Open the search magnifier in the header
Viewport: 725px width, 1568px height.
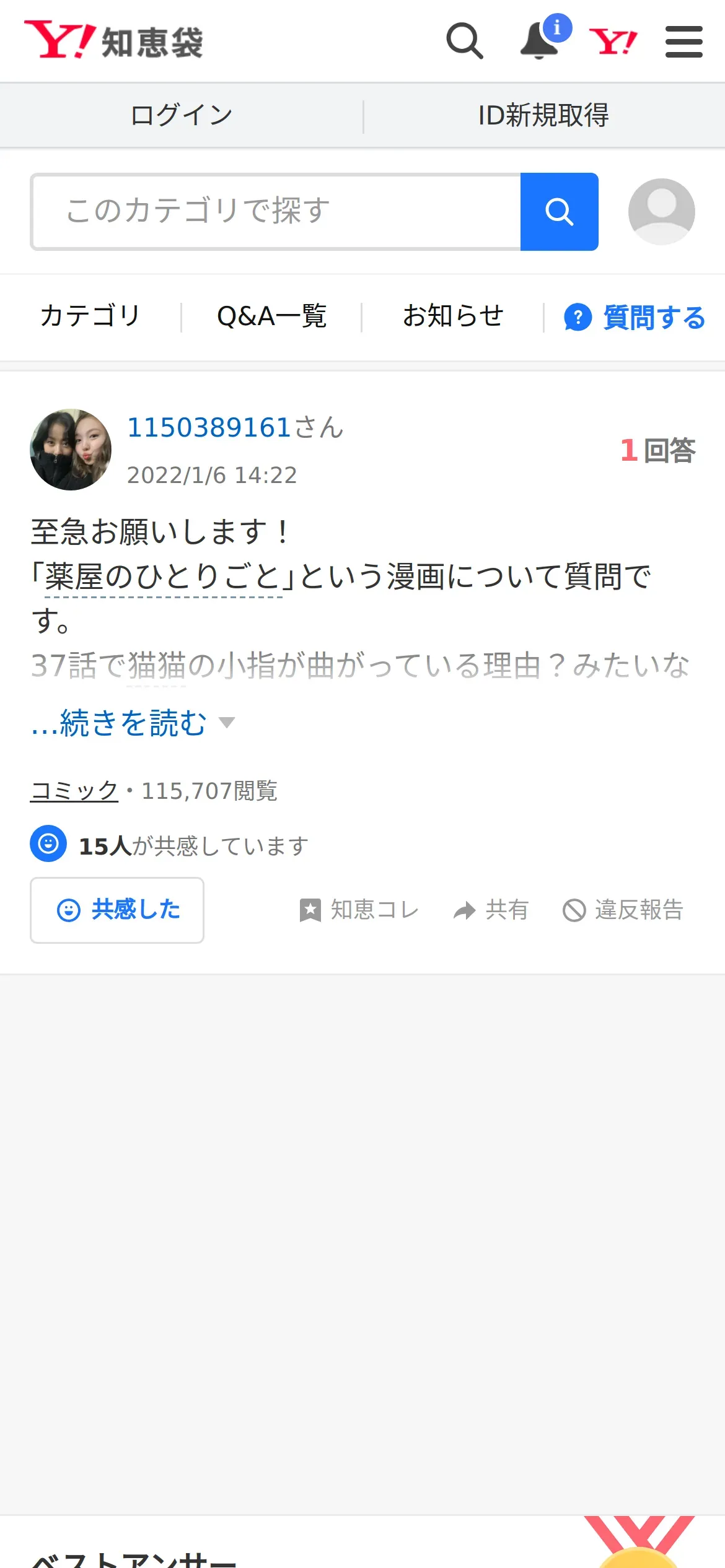(464, 41)
